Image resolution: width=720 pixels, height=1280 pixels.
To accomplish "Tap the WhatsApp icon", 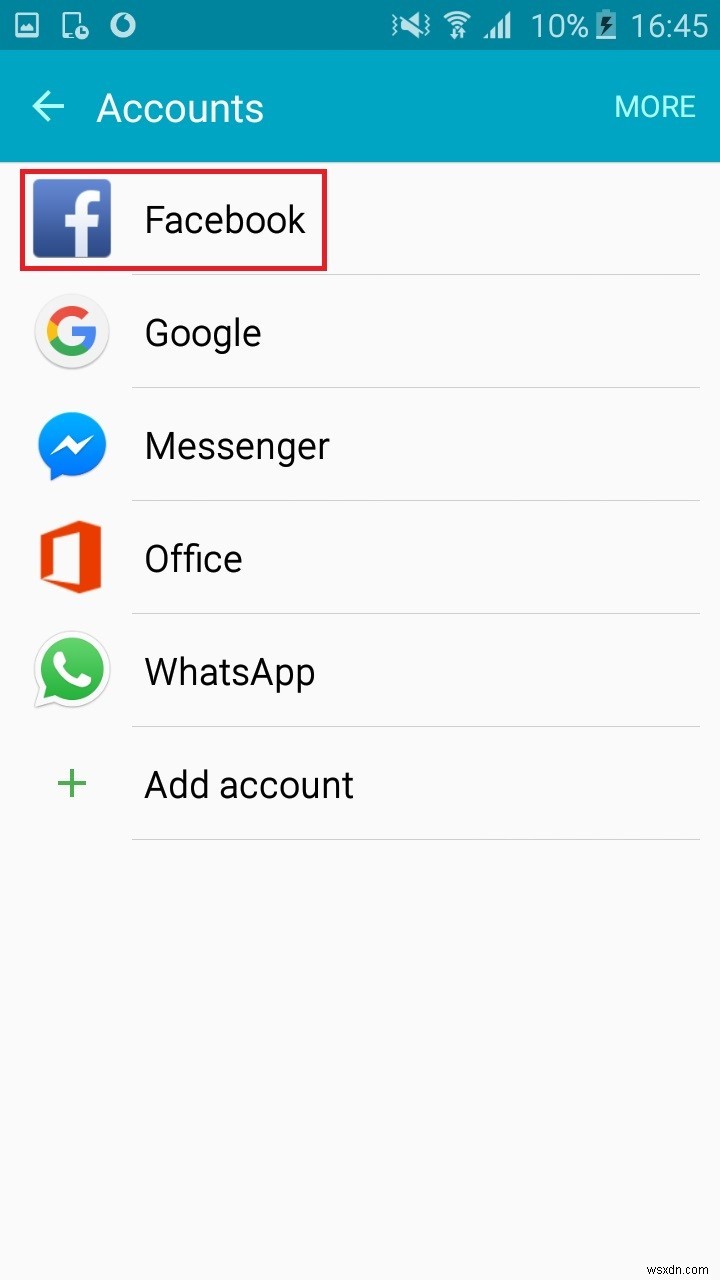I will coord(72,671).
